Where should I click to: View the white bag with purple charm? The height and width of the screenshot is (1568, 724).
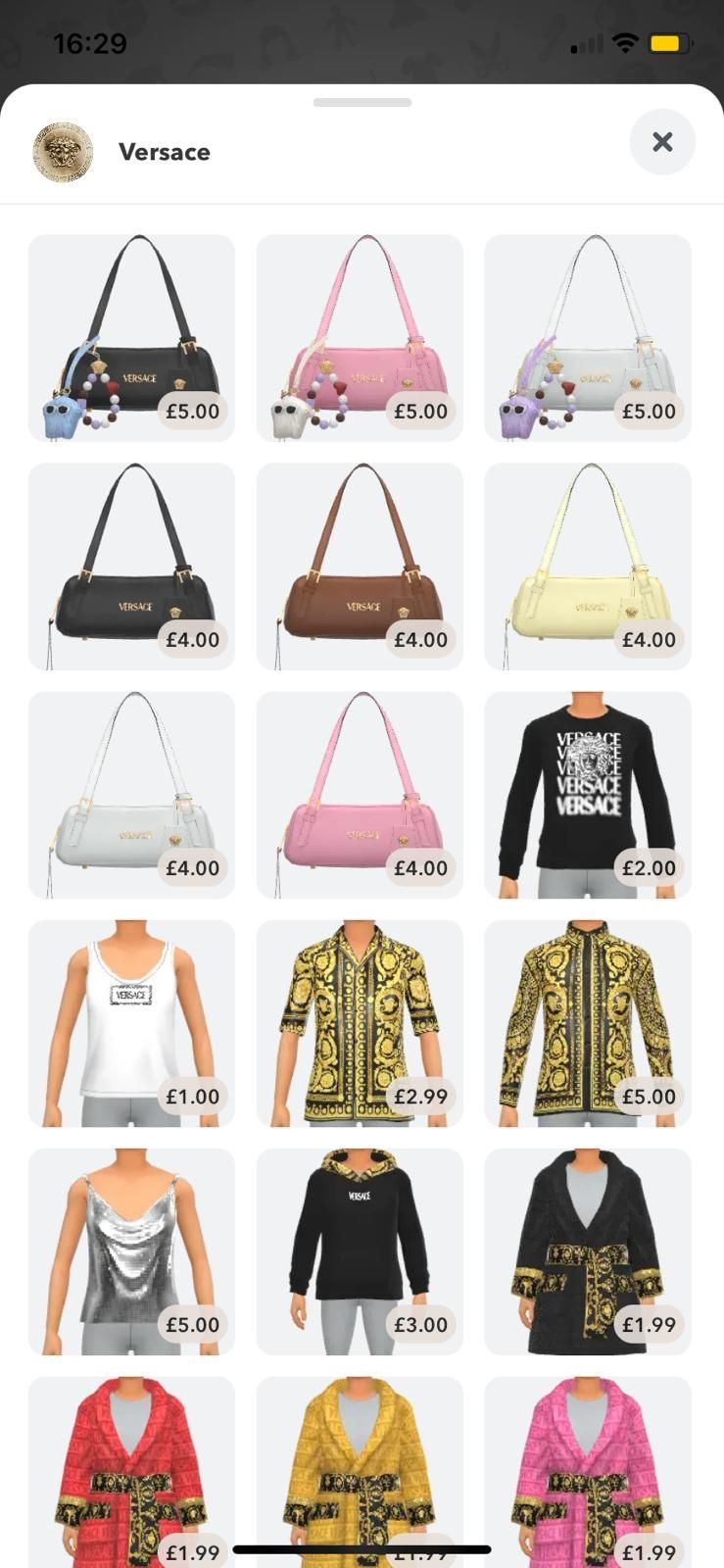[588, 338]
